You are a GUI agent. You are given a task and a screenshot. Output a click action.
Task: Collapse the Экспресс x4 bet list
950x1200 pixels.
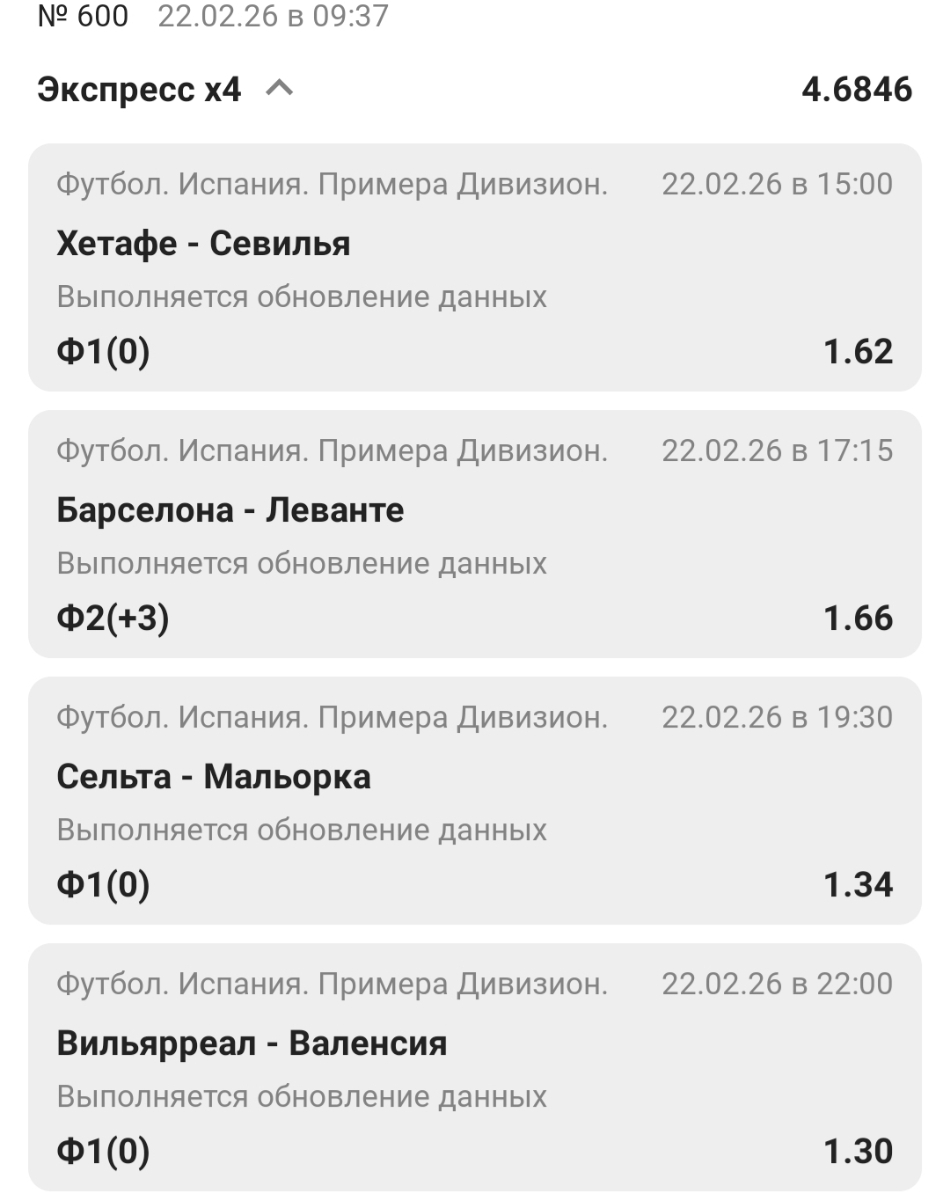279,91
